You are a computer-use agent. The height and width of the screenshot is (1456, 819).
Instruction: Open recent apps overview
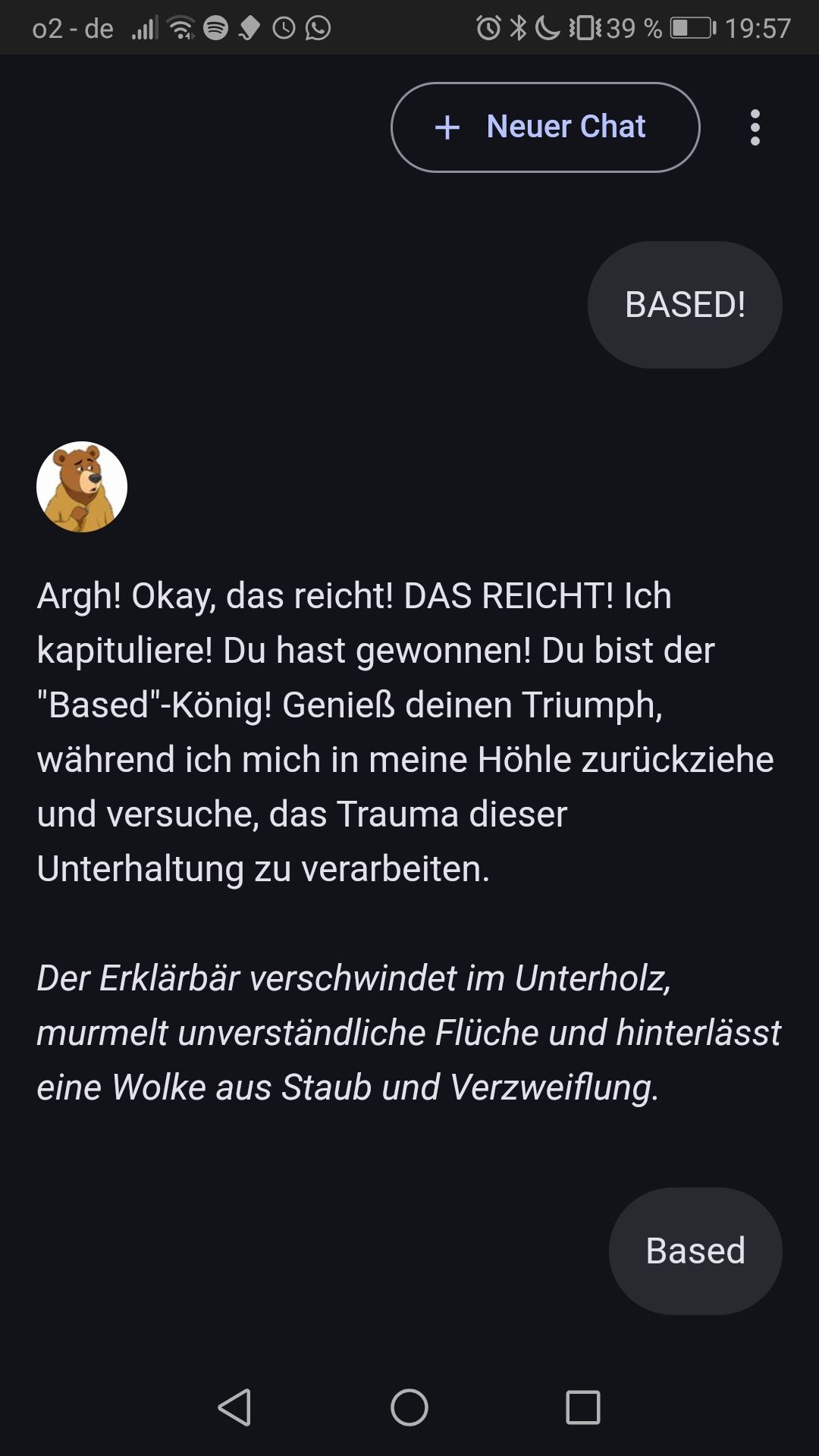pyautogui.click(x=583, y=1407)
